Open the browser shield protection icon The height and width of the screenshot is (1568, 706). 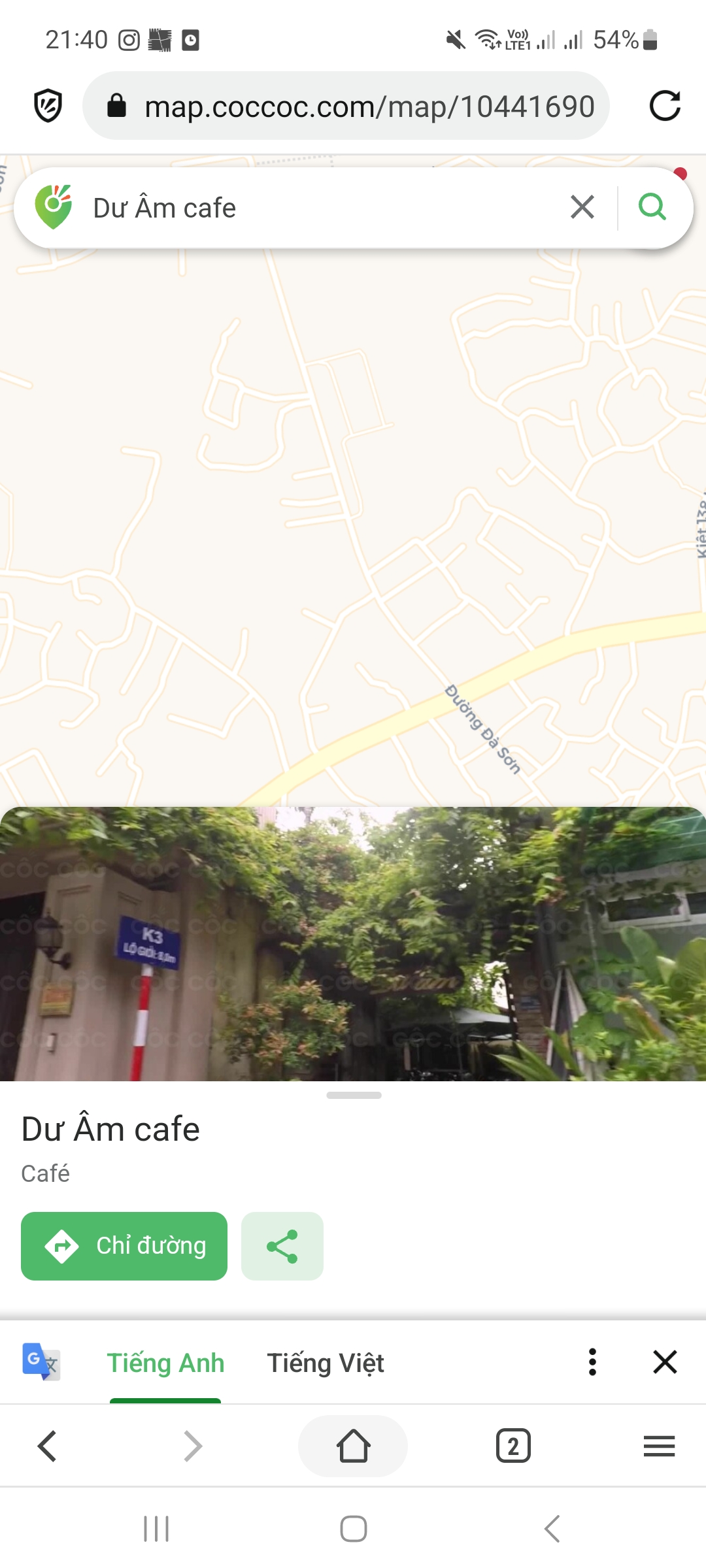[48, 106]
